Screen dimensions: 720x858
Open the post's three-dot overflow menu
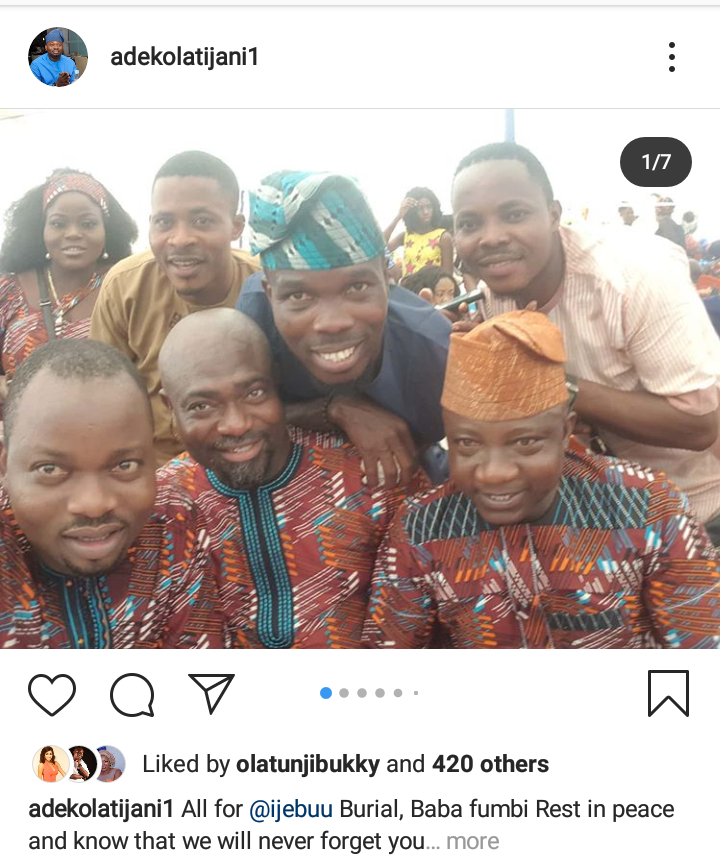pos(672,57)
